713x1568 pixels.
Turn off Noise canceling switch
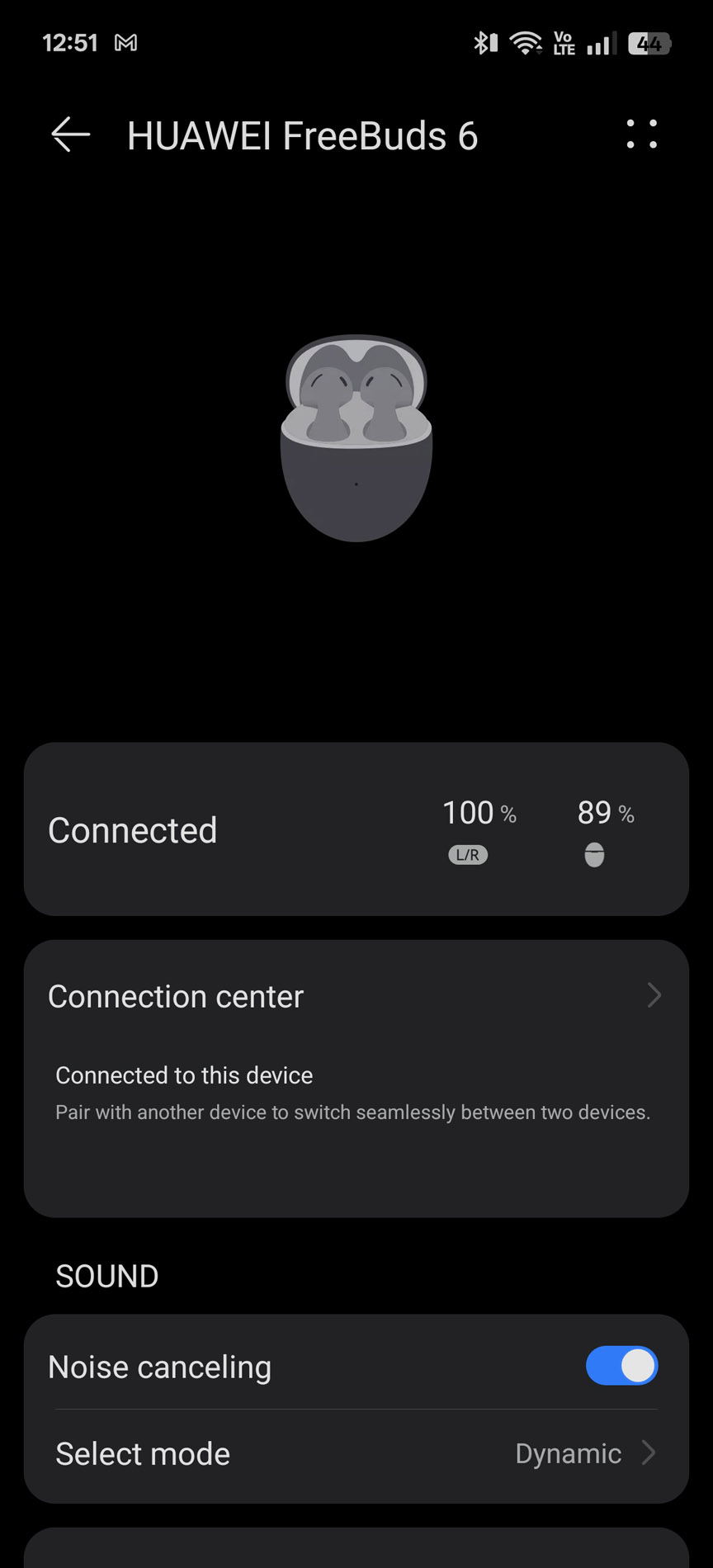point(621,1366)
